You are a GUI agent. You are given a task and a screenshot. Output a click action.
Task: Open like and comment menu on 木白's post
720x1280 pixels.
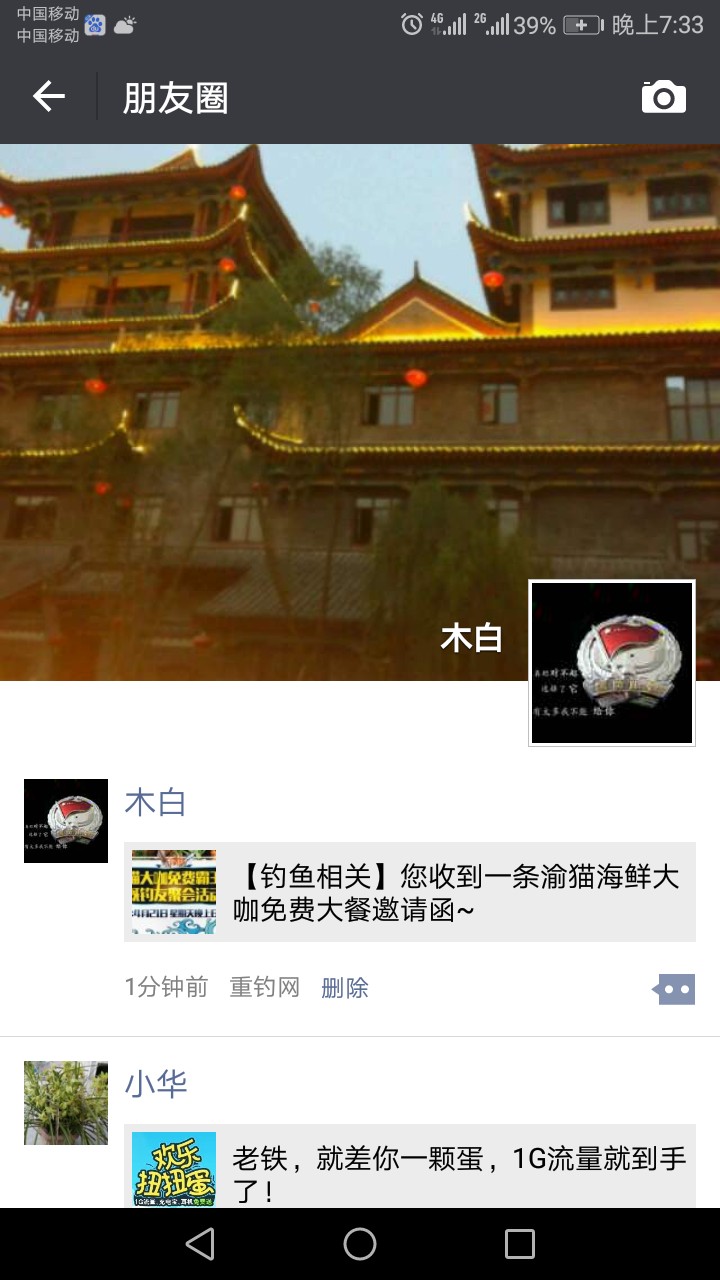click(x=675, y=989)
